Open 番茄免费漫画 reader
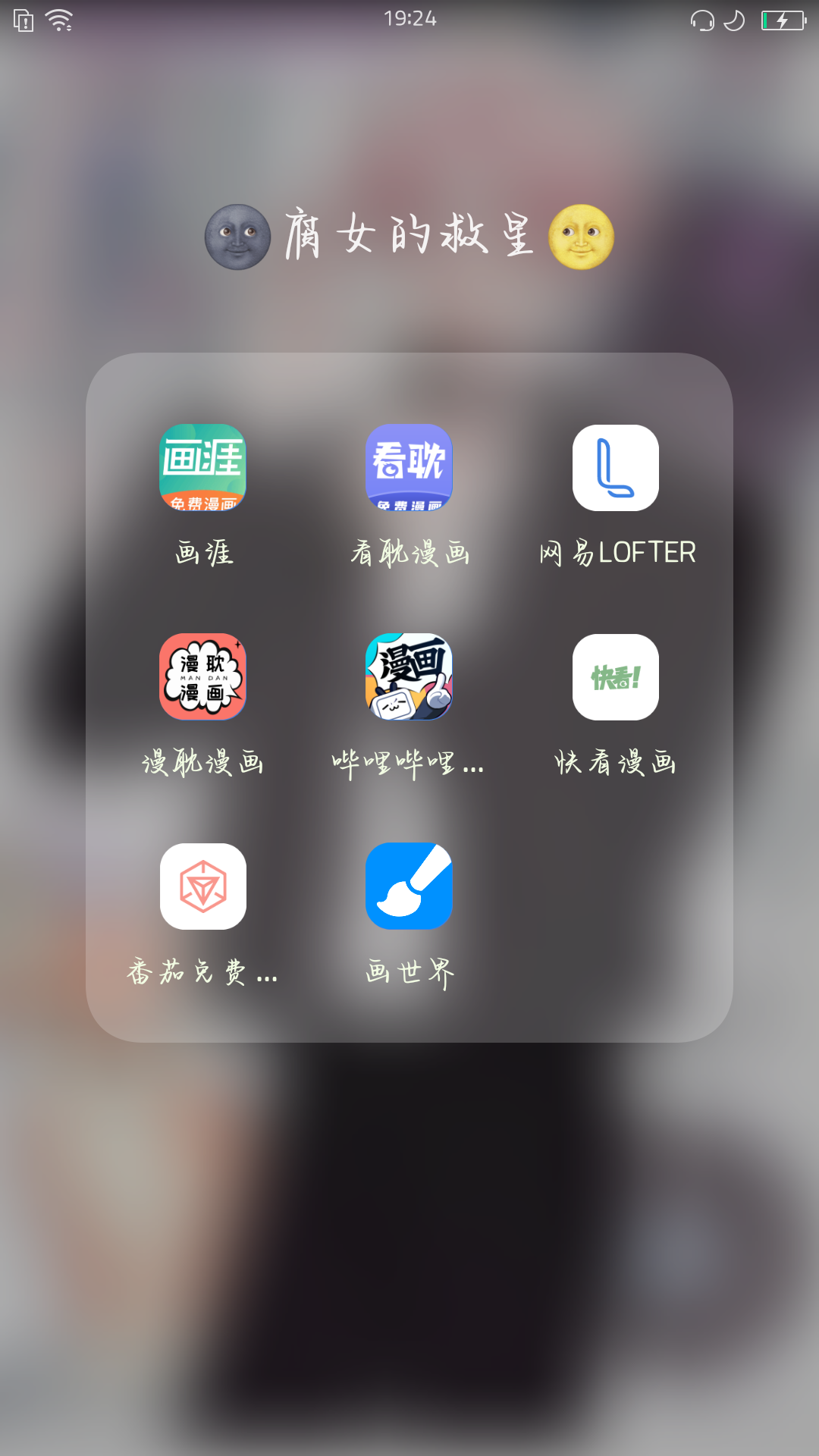The height and width of the screenshot is (1456, 819). (202, 886)
